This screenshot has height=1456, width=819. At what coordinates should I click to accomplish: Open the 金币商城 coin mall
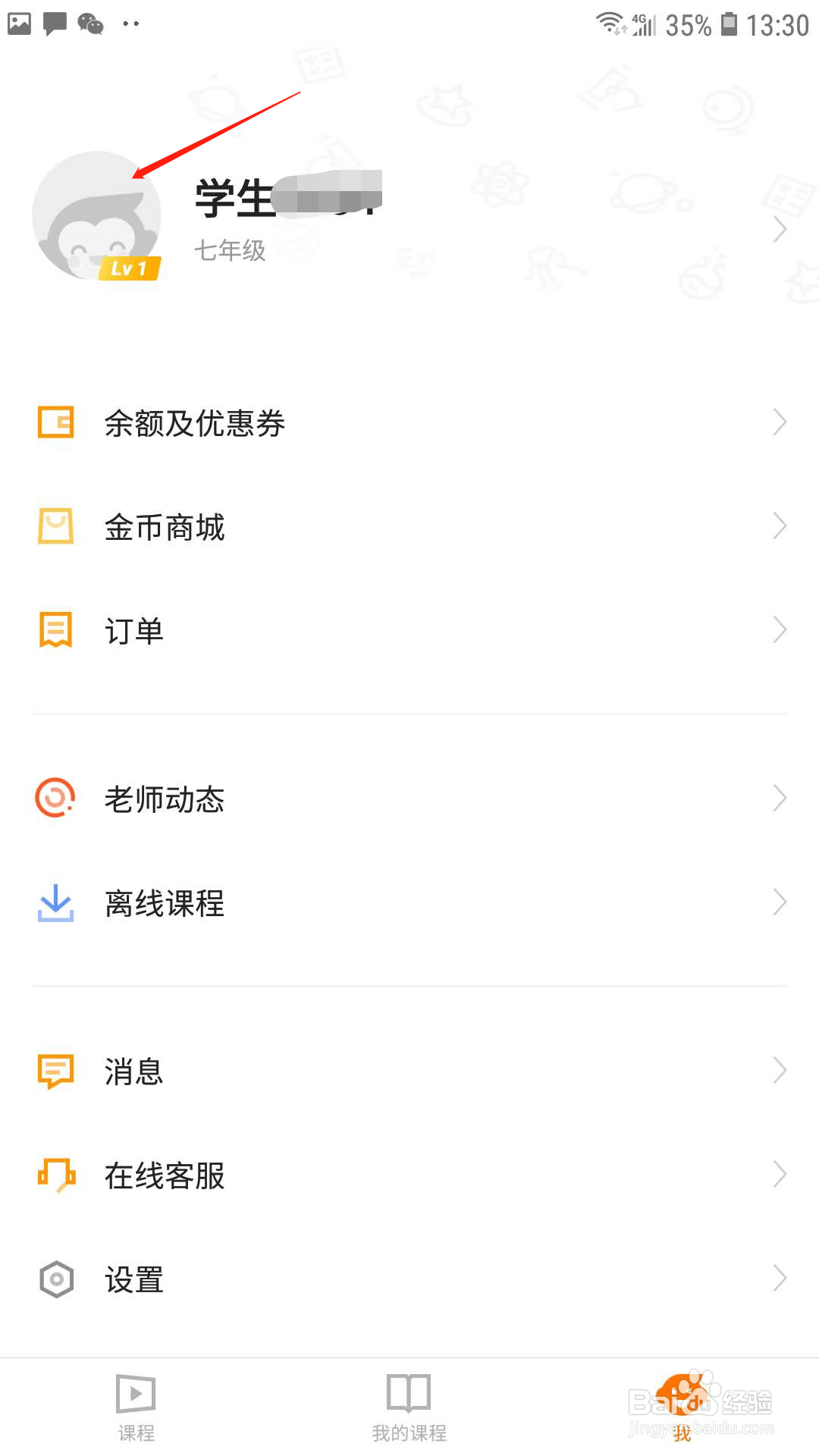[x=409, y=526]
